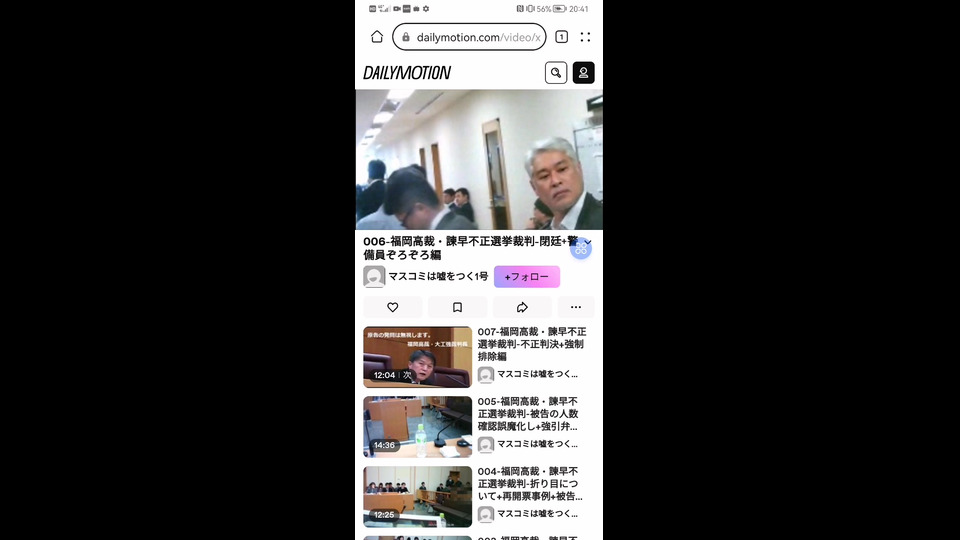
Task: Edit the dailymotion.com address bar
Action: click(x=470, y=37)
